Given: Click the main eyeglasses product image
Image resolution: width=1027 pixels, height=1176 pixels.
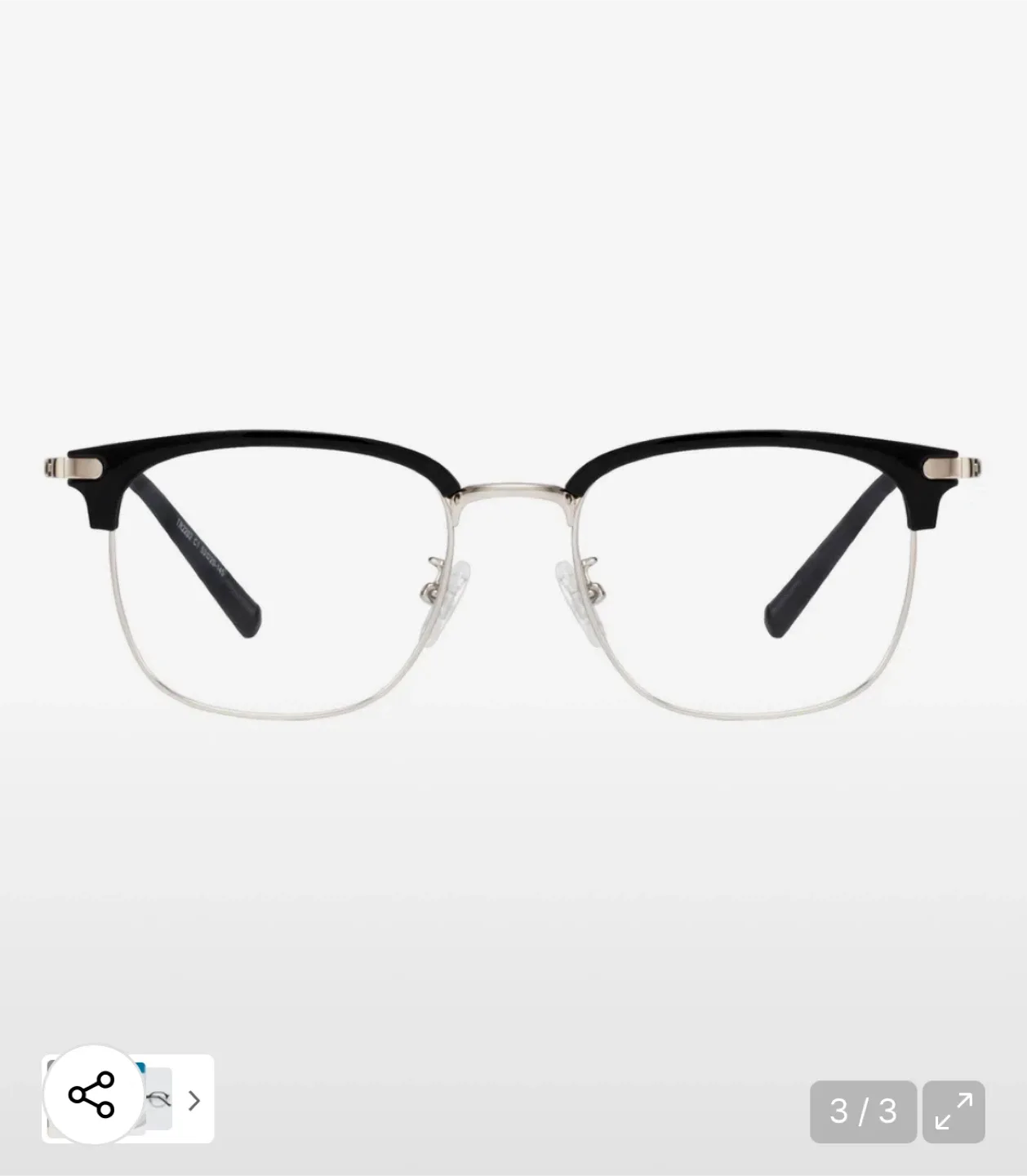Looking at the screenshot, I should click(513, 572).
